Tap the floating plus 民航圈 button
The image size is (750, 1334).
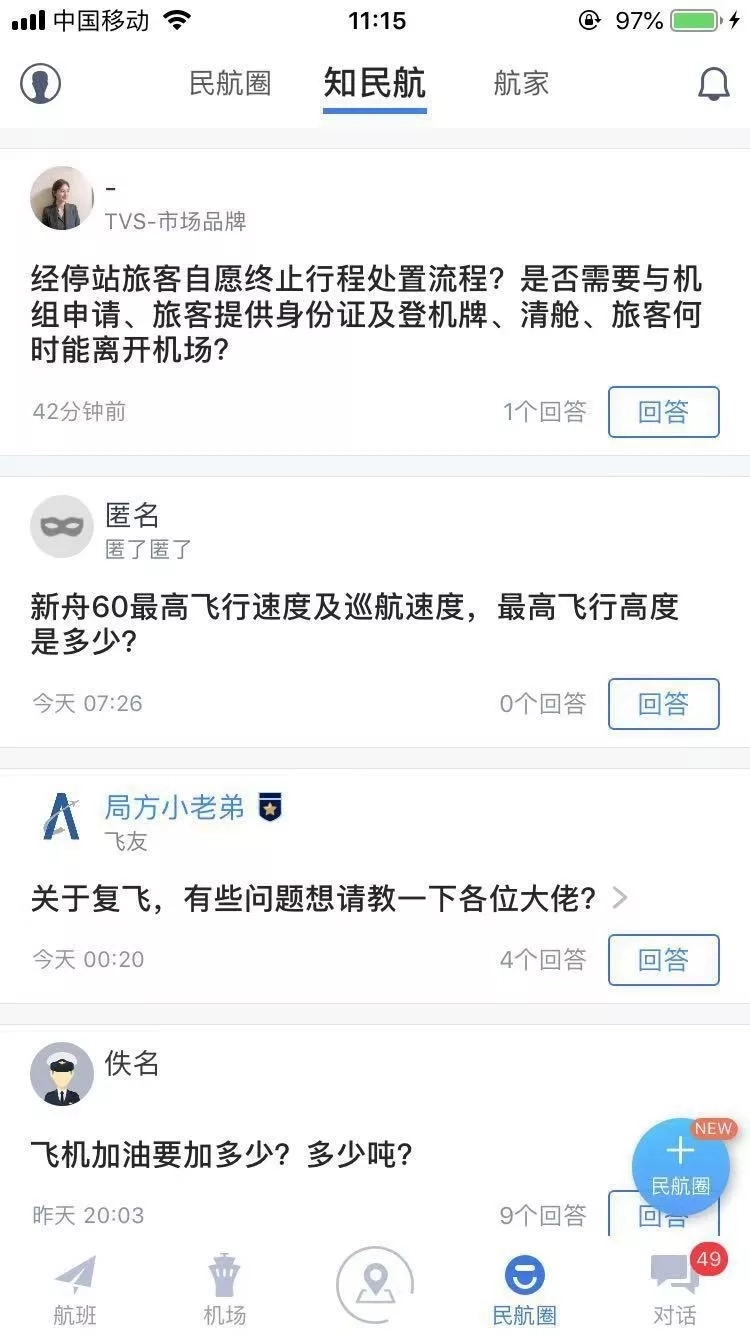click(x=680, y=1165)
